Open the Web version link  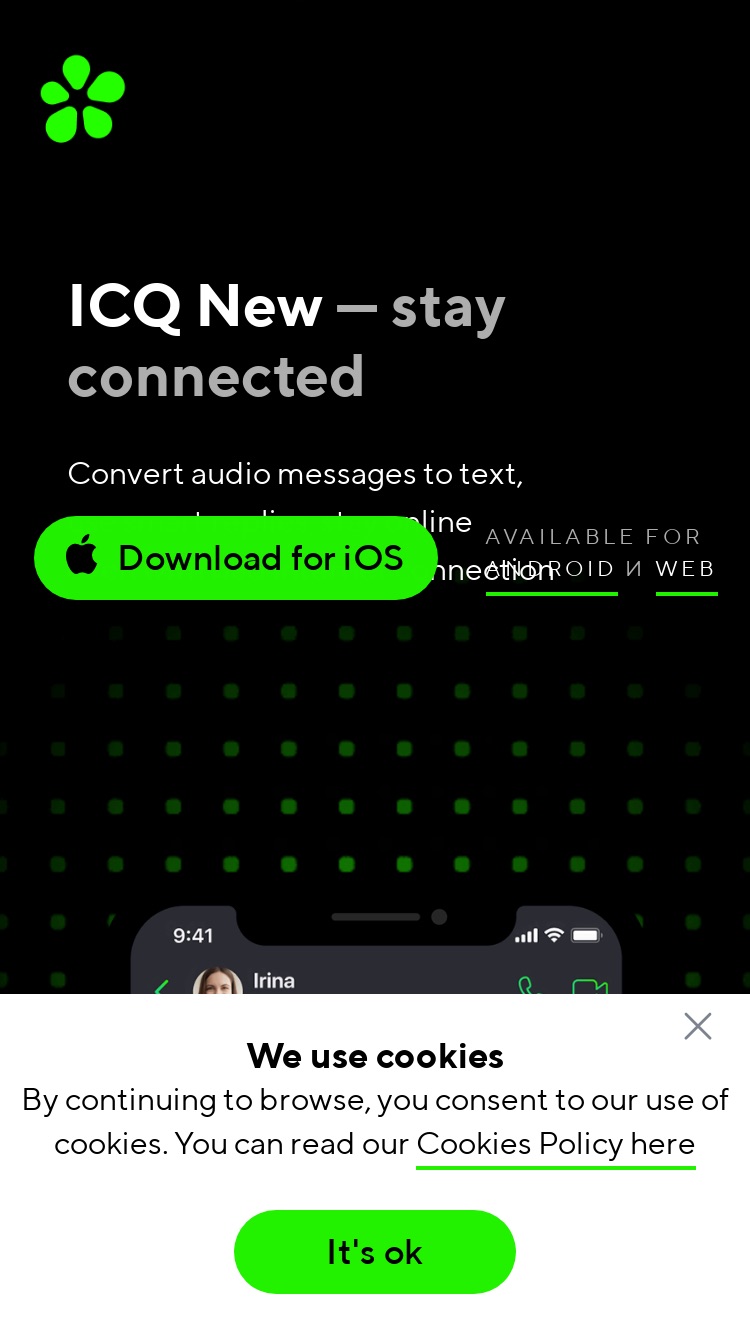686,570
